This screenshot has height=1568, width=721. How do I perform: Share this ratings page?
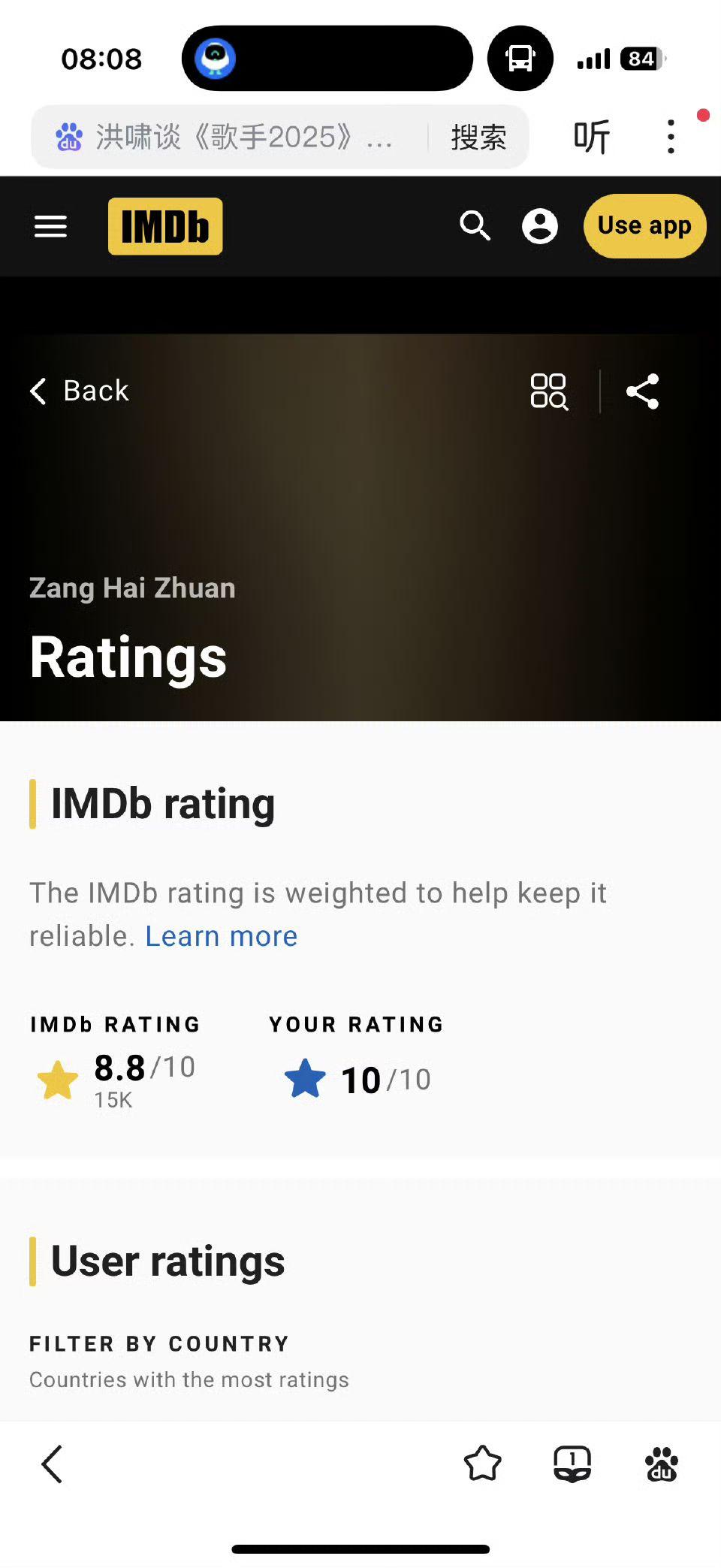[643, 391]
